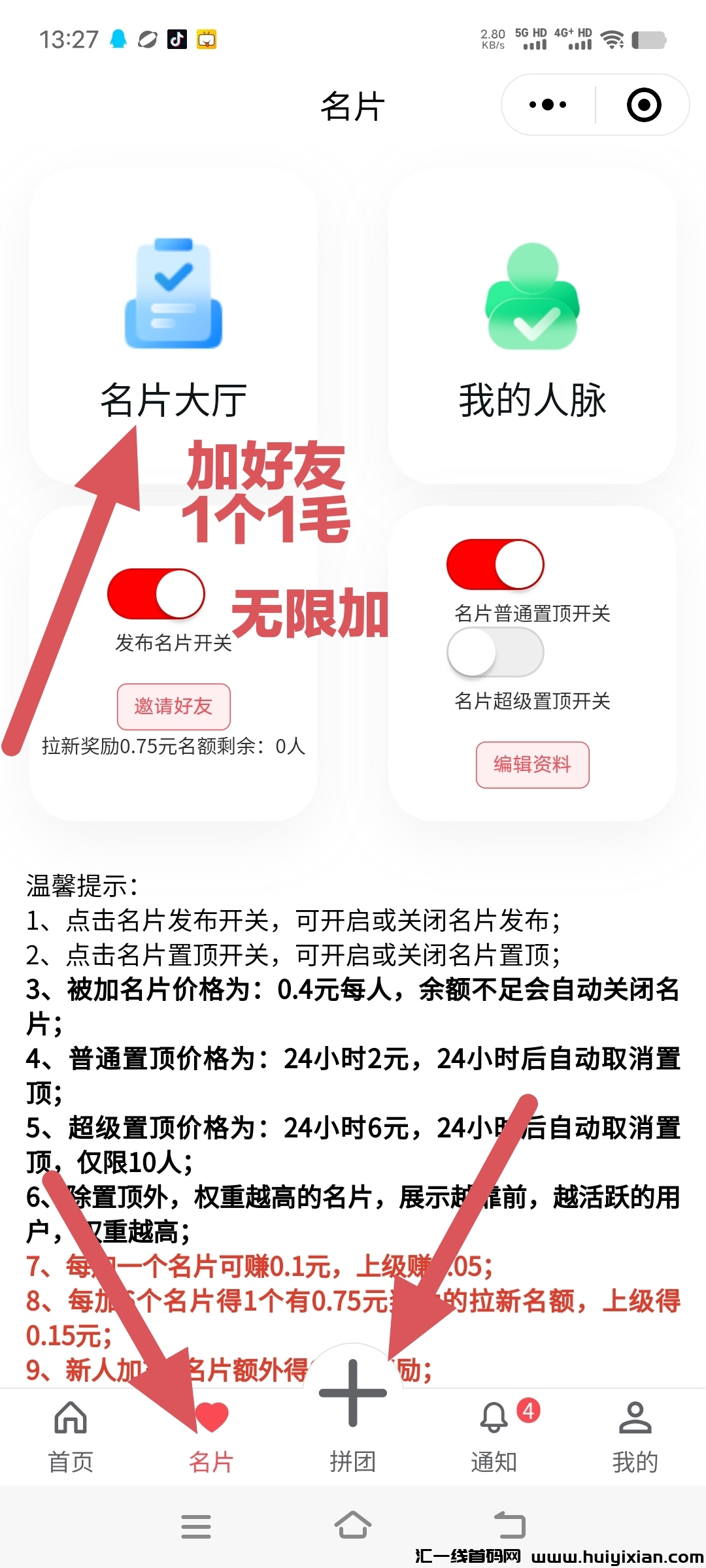Open the three-dot capsule menu
This screenshot has height=1568, width=706.
548,103
